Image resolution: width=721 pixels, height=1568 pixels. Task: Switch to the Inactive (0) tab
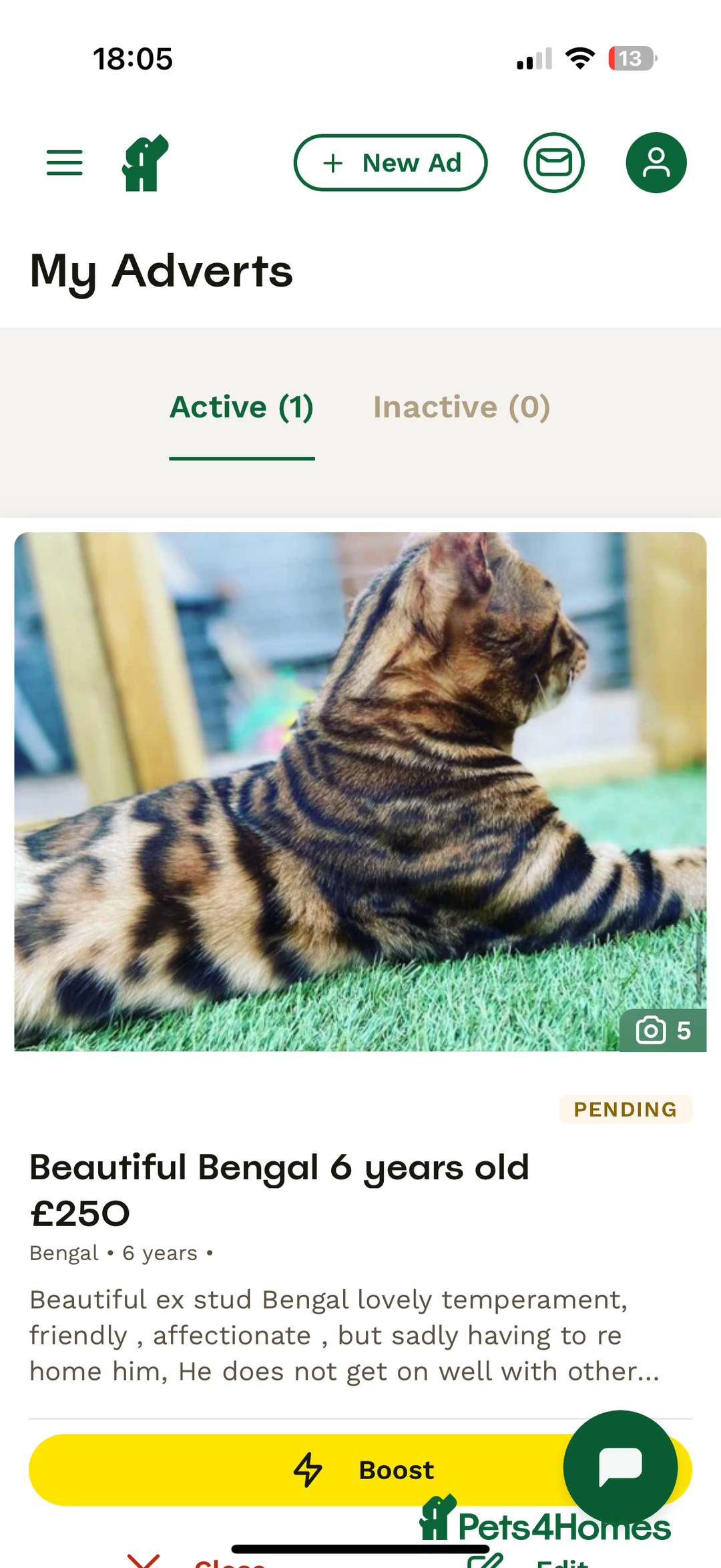461,407
